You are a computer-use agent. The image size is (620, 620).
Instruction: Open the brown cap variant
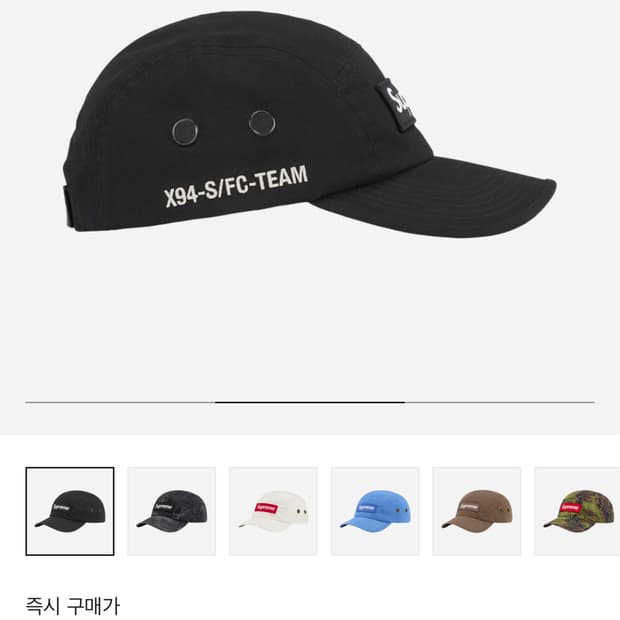coord(477,511)
